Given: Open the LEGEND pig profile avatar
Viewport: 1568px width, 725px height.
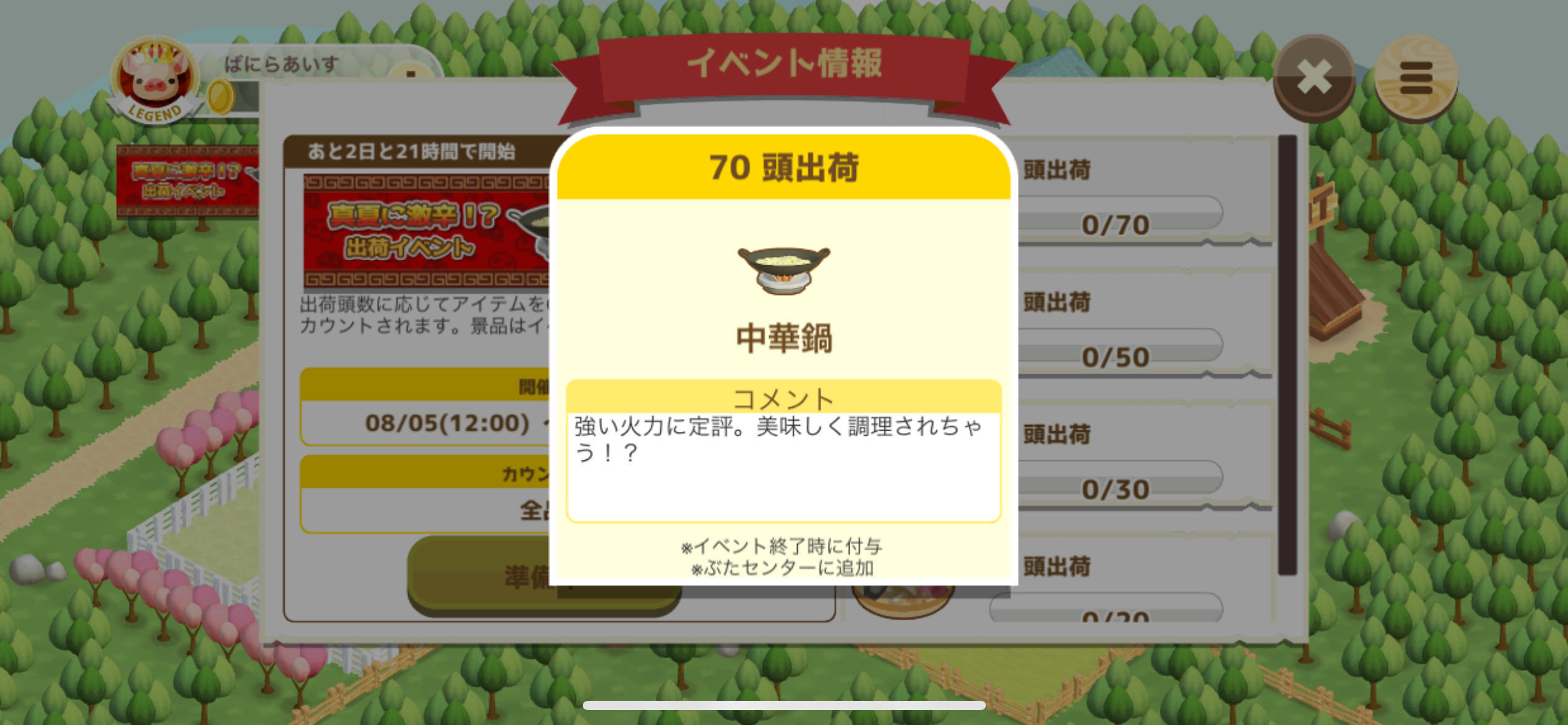Looking at the screenshot, I should click(155, 79).
